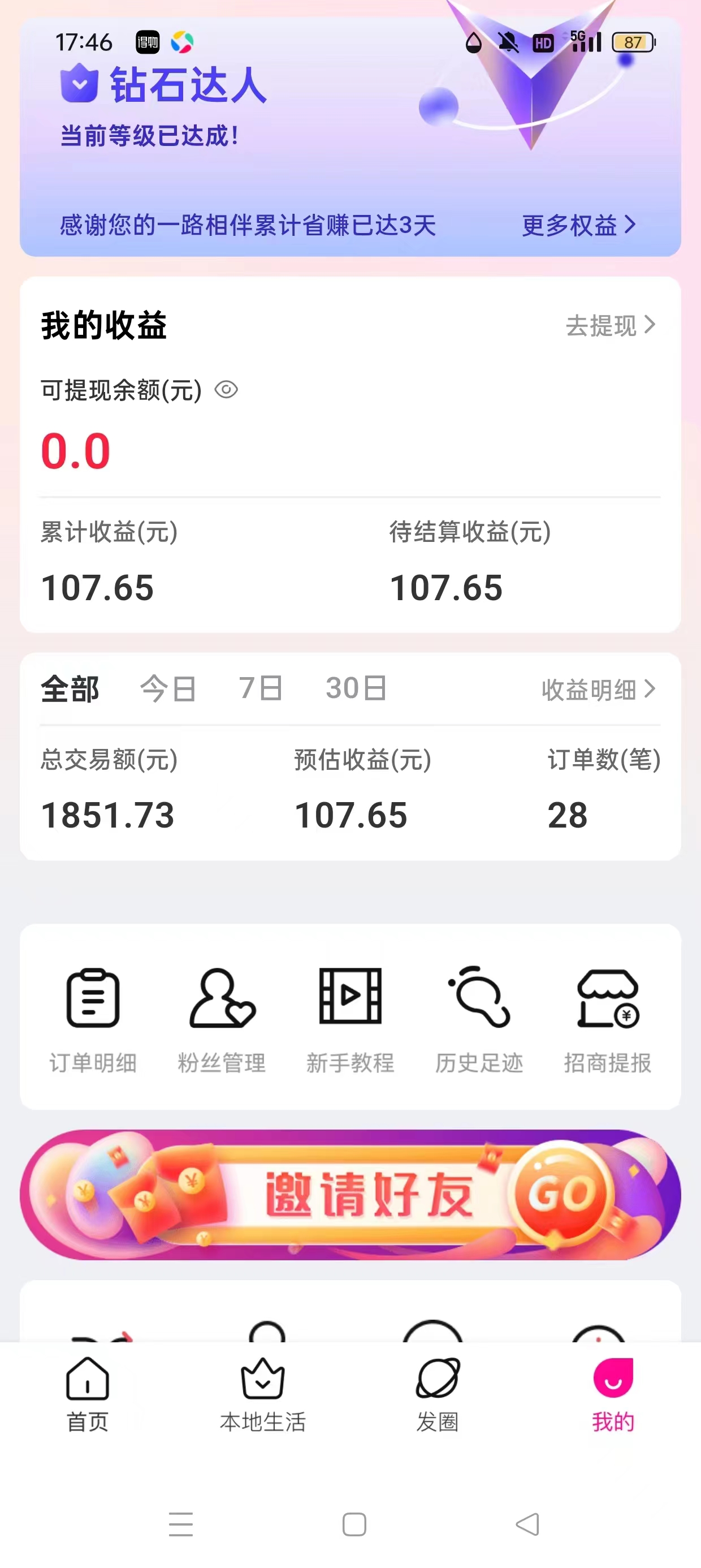This screenshot has width=701, height=1568.
Task: Select the 全部 earnings tab
Action: (x=70, y=689)
